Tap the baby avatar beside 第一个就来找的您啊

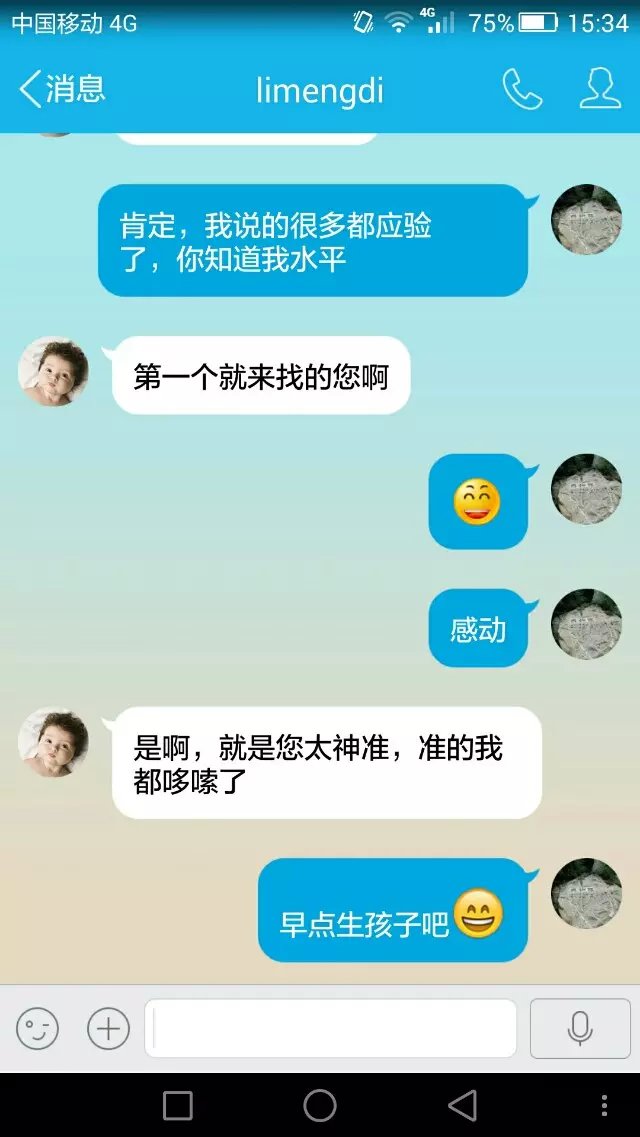pyautogui.click(x=54, y=372)
